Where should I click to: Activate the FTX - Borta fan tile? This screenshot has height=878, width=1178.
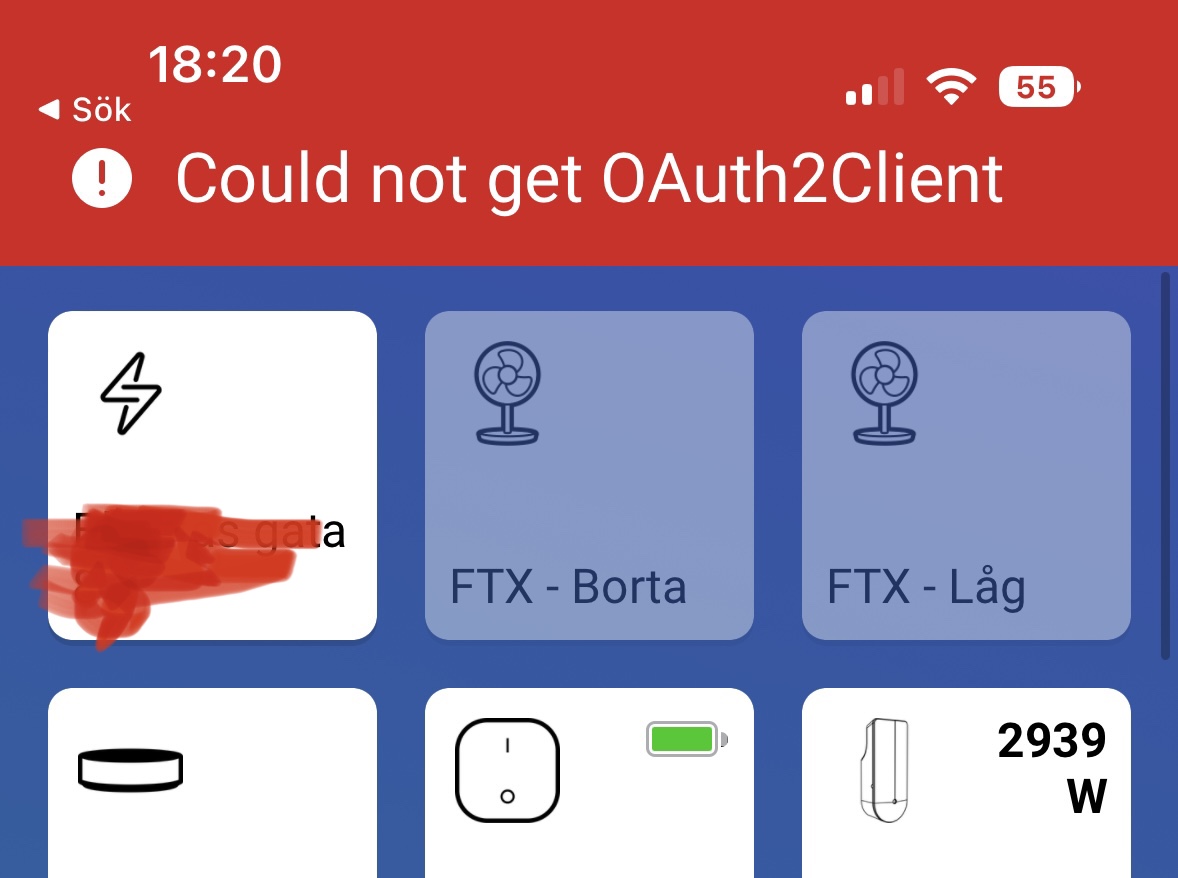coord(589,474)
